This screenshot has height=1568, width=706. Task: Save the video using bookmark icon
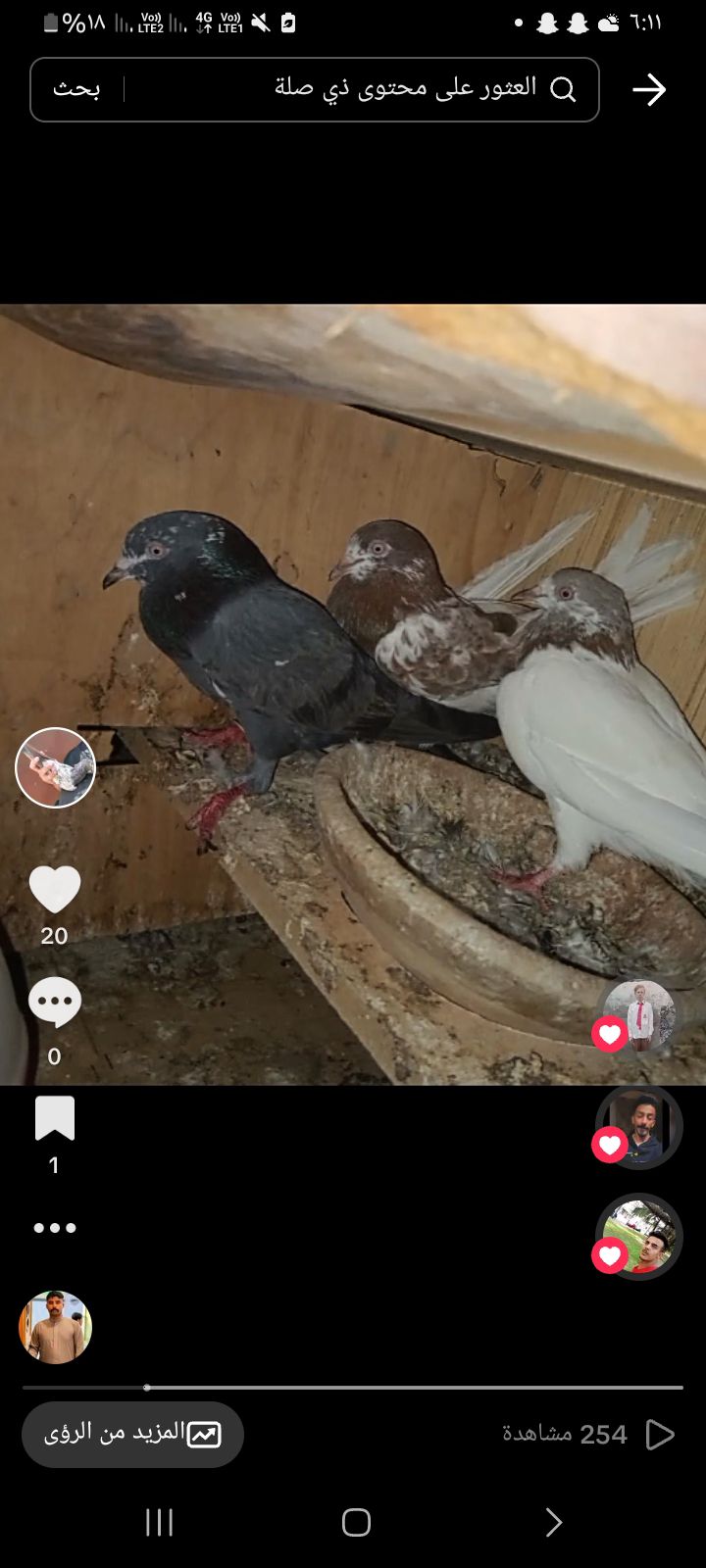55,1117
